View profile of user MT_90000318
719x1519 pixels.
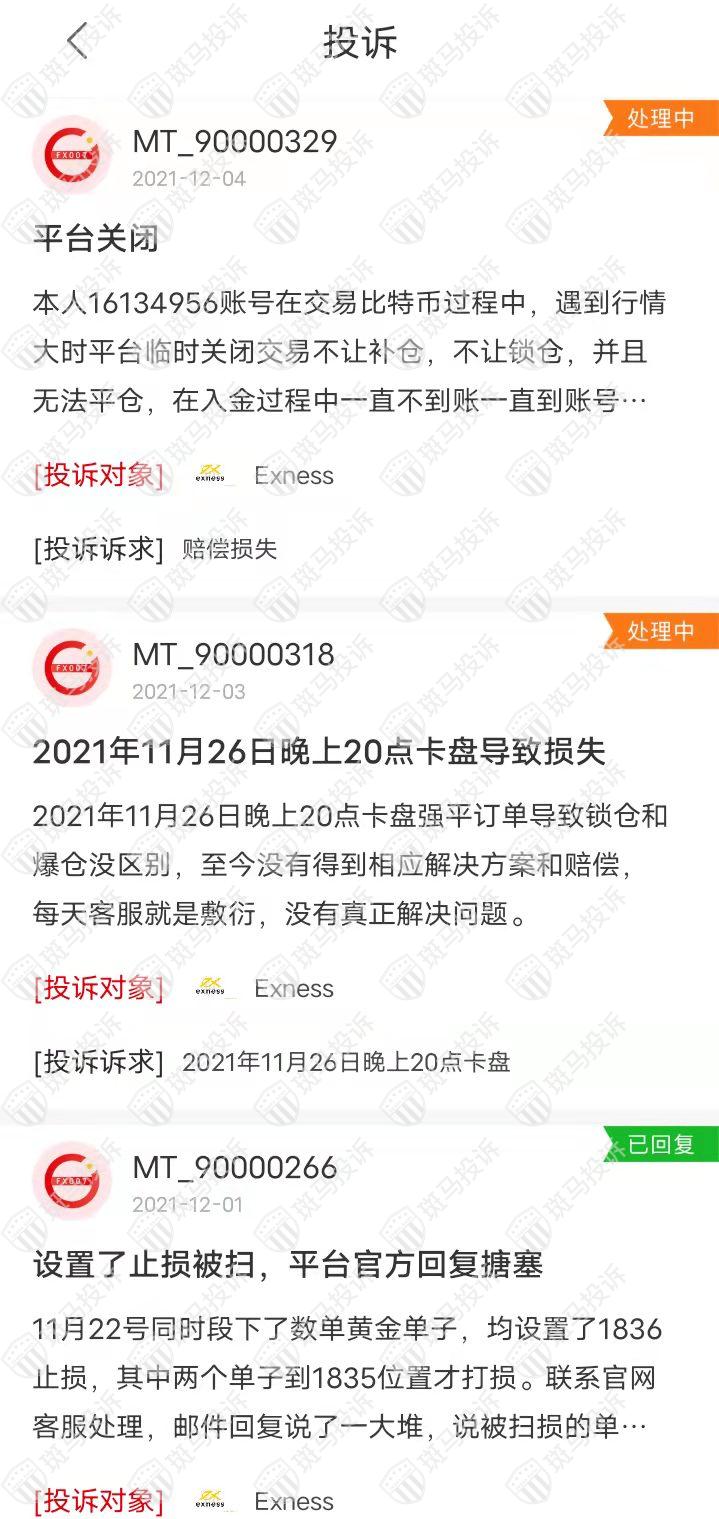[70, 668]
